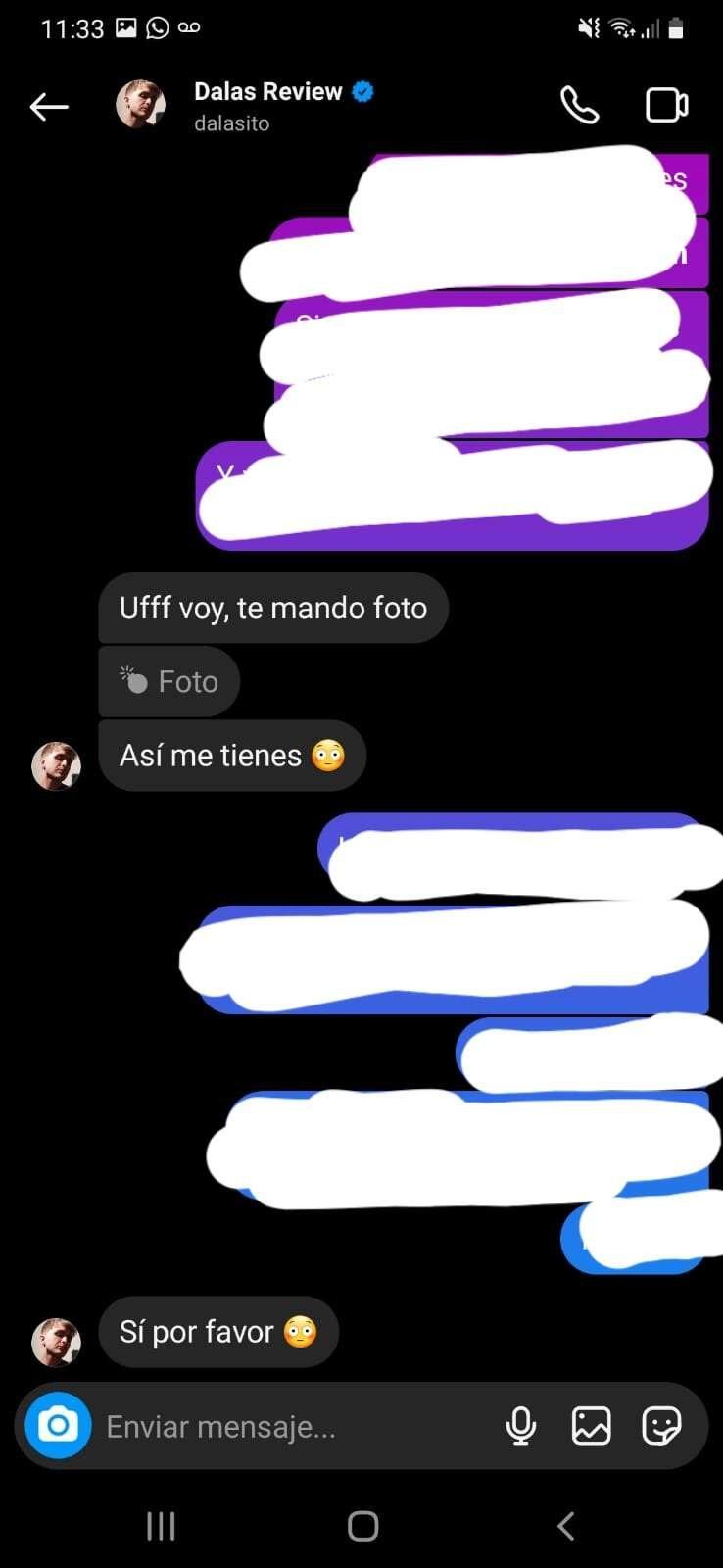Attach a photo from gallery
Image resolution: width=723 pixels, height=1568 pixels.
point(591,1426)
